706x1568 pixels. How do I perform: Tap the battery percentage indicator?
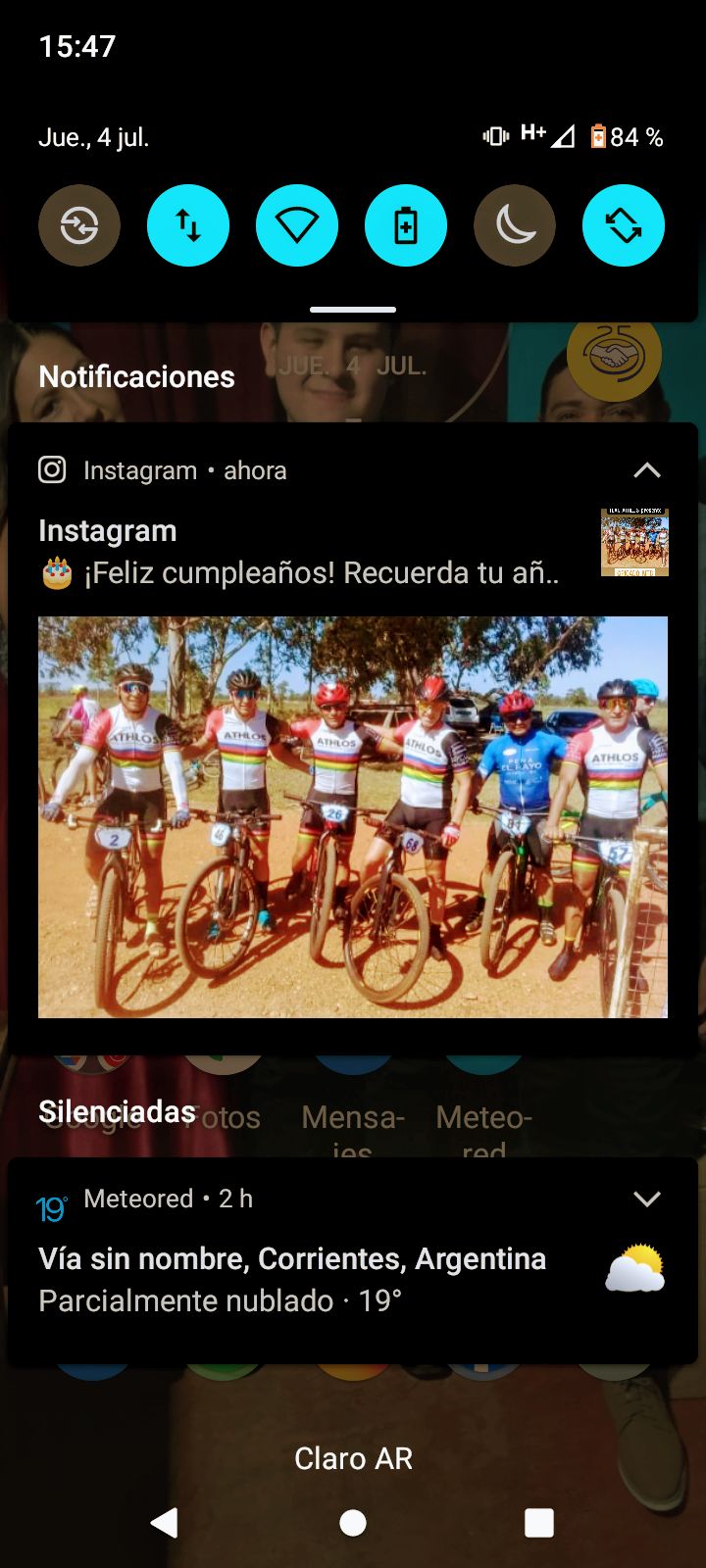tap(635, 137)
